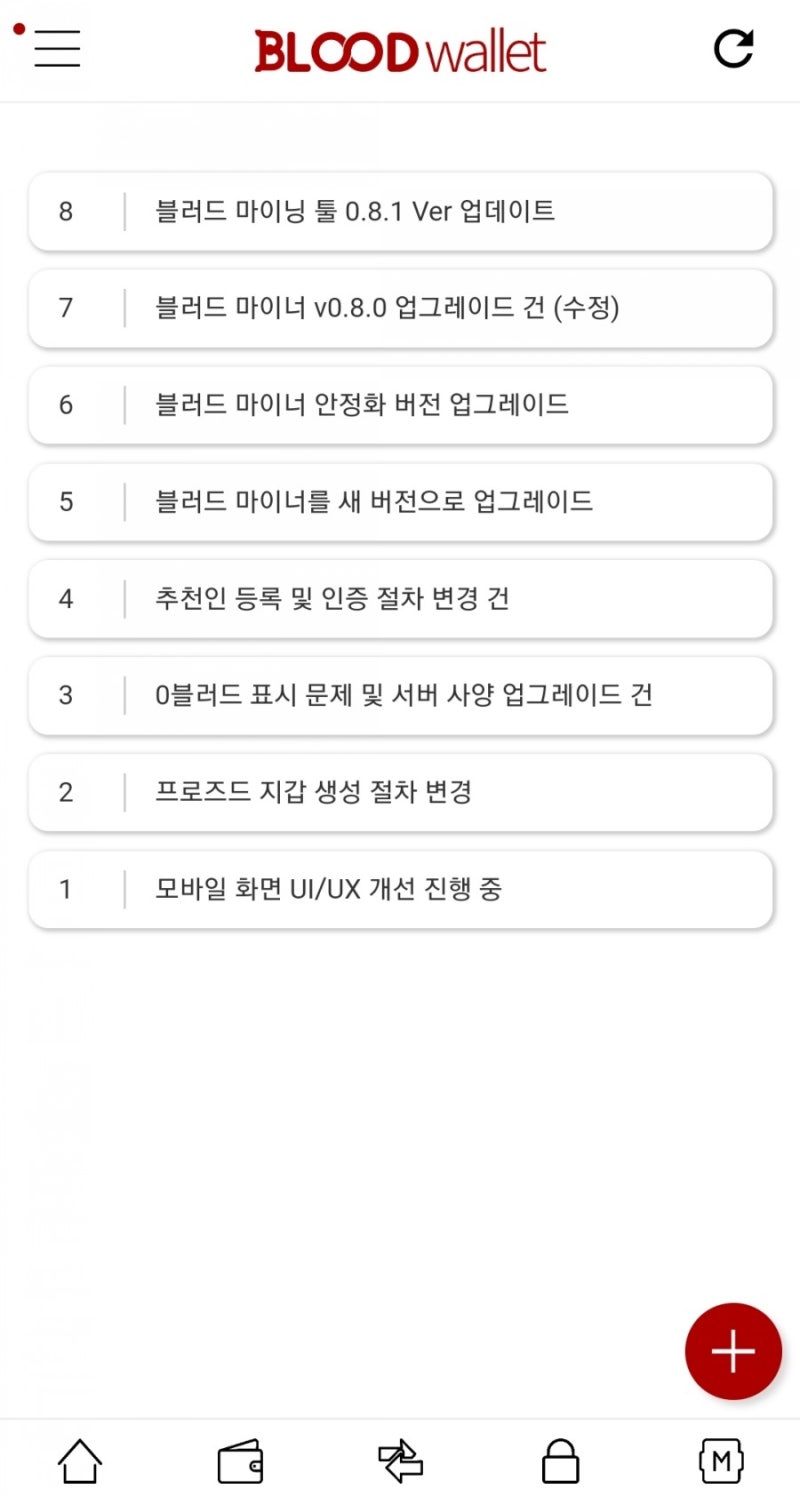Open the Wallet section from bottom bar
This screenshot has width=800, height=1497.
point(240,1462)
